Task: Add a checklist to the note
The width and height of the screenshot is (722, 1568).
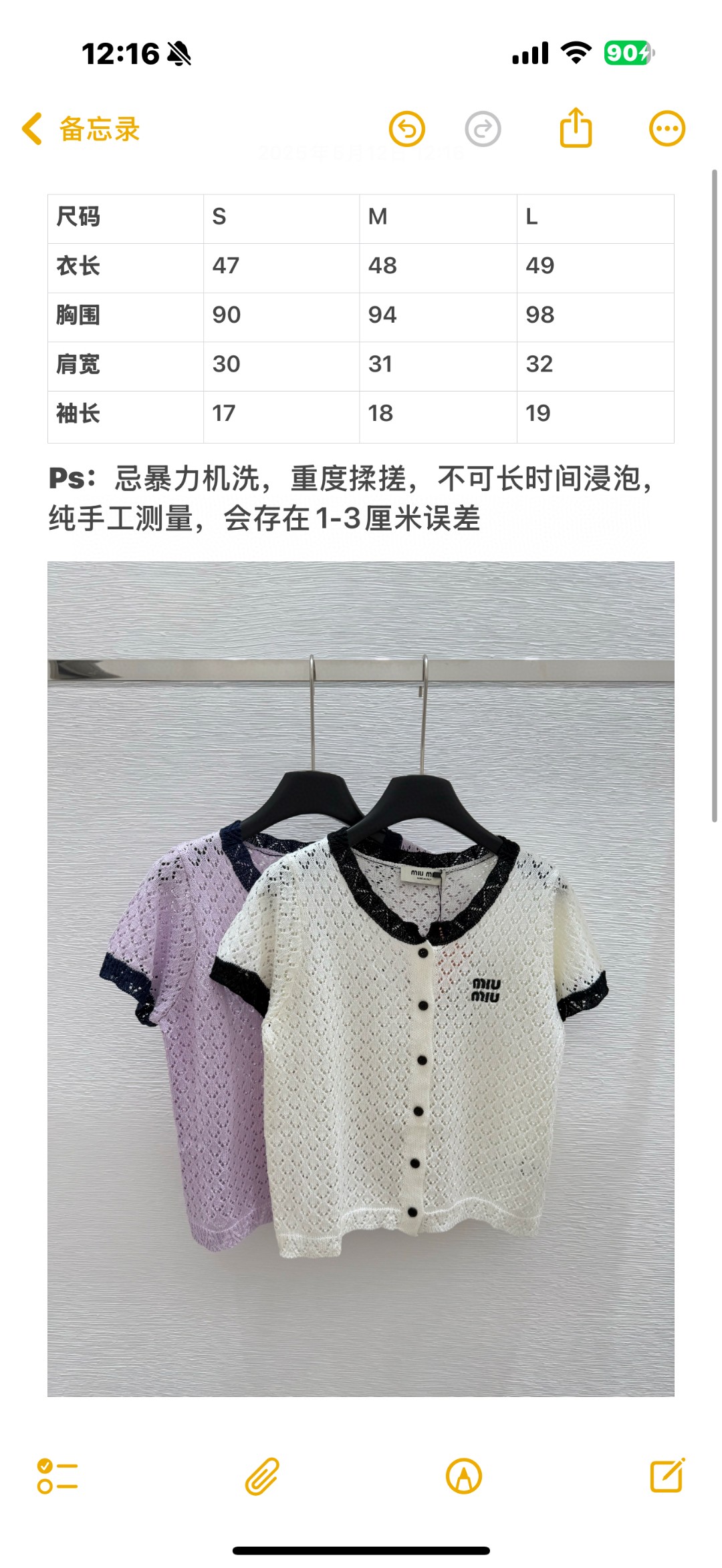Action: pos(57,1476)
